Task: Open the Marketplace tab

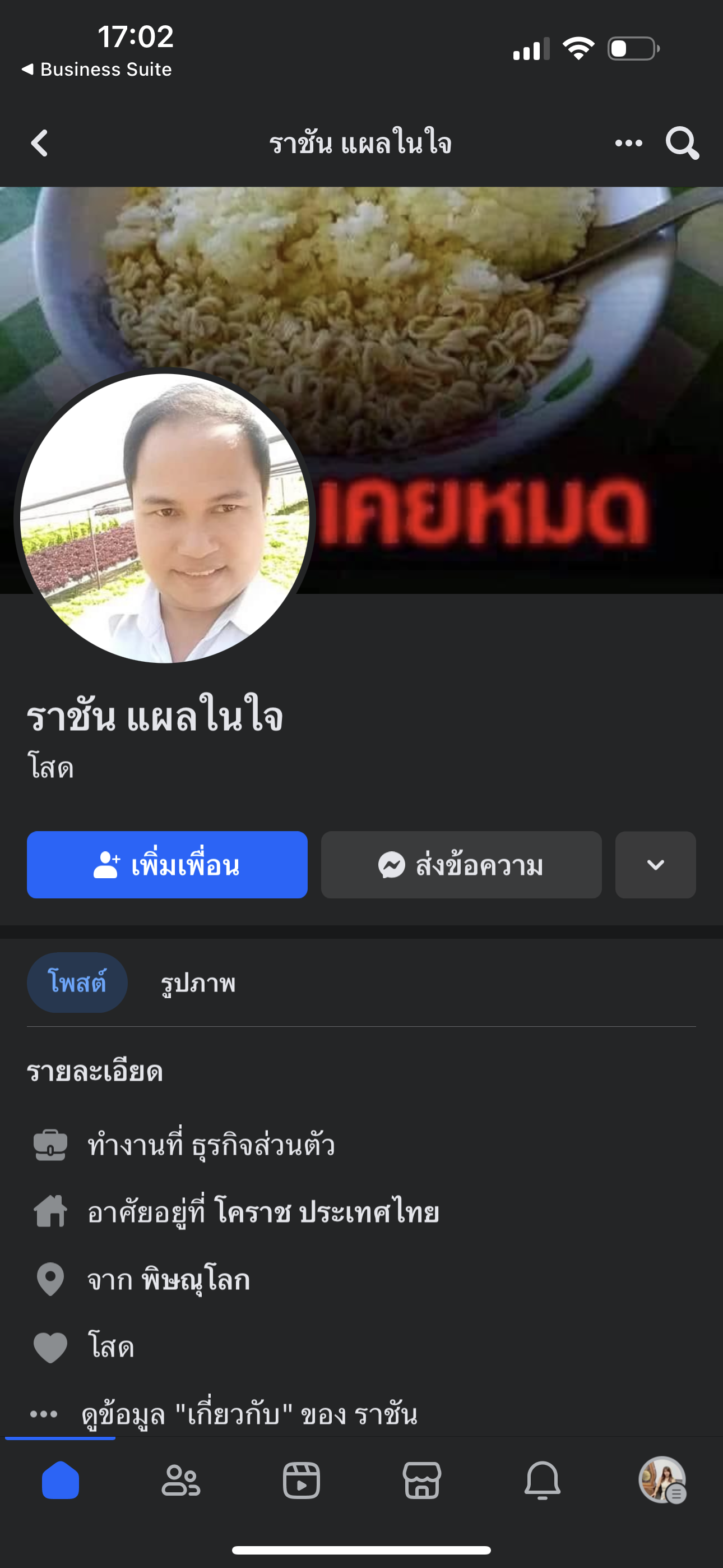Action: 421,1481
